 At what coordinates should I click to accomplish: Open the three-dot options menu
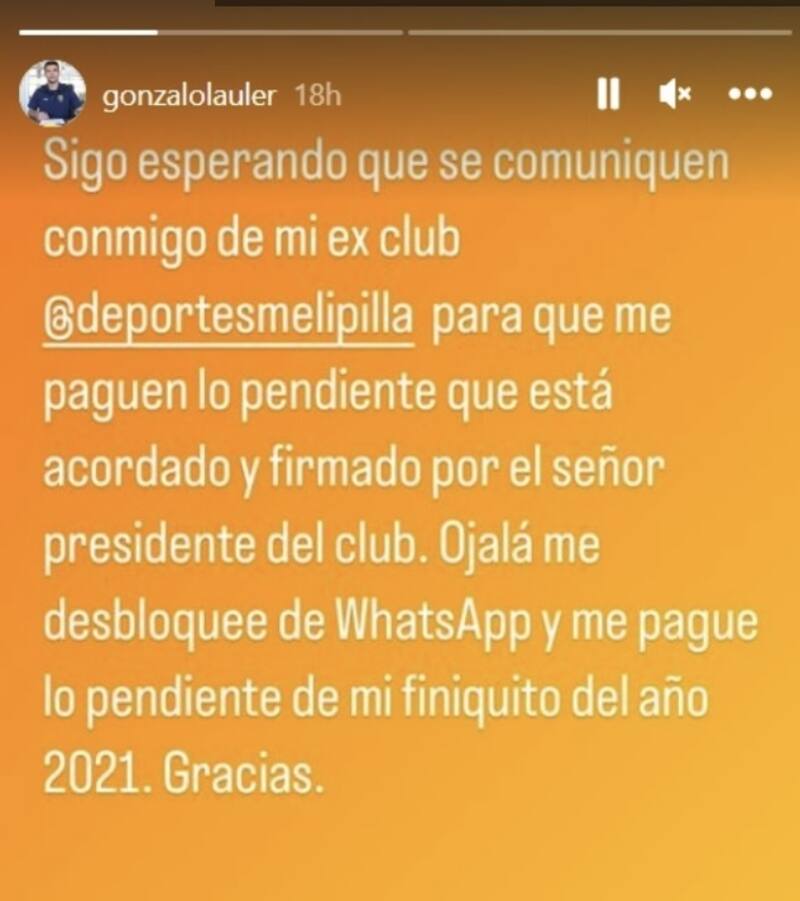point(750,95)
